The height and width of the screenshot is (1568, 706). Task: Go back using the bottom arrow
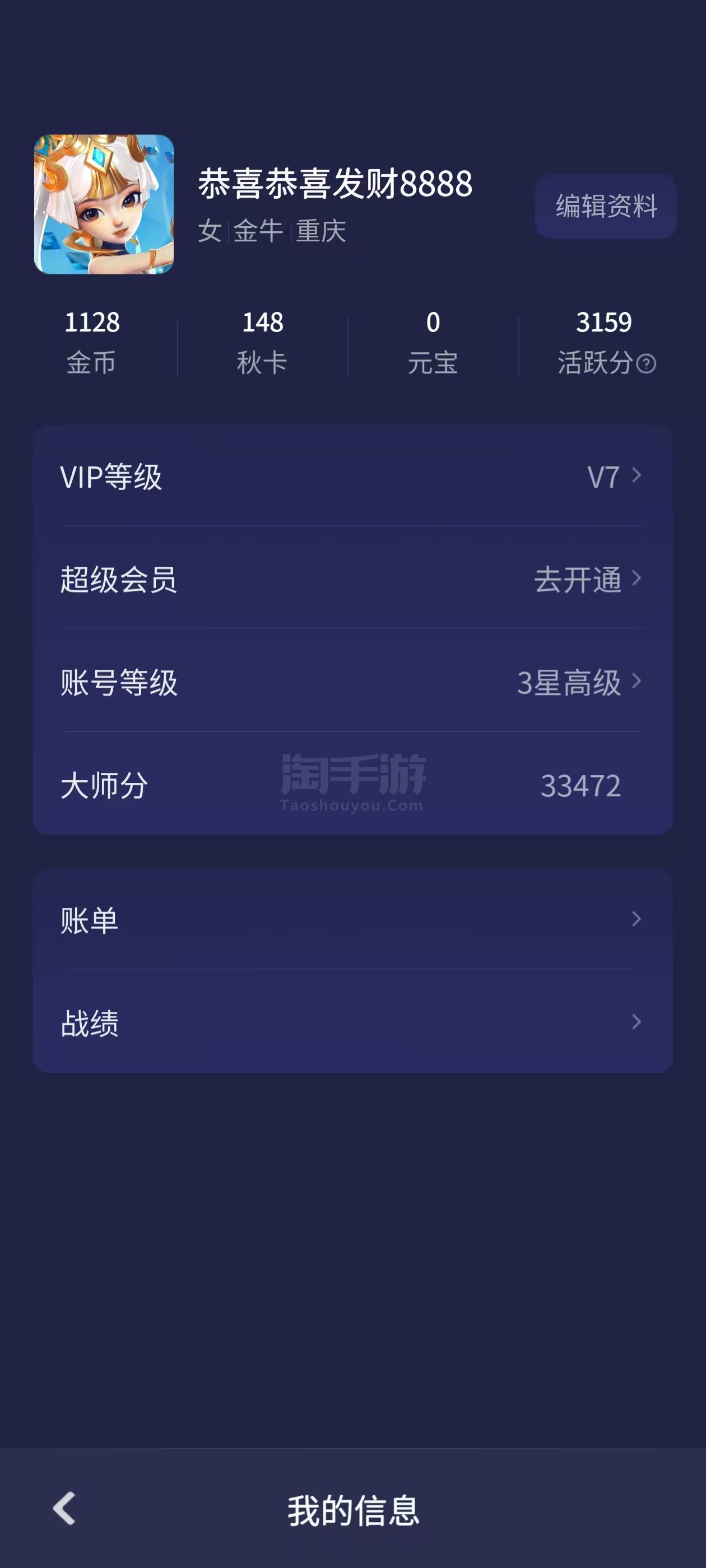(x=64, y=1508)
